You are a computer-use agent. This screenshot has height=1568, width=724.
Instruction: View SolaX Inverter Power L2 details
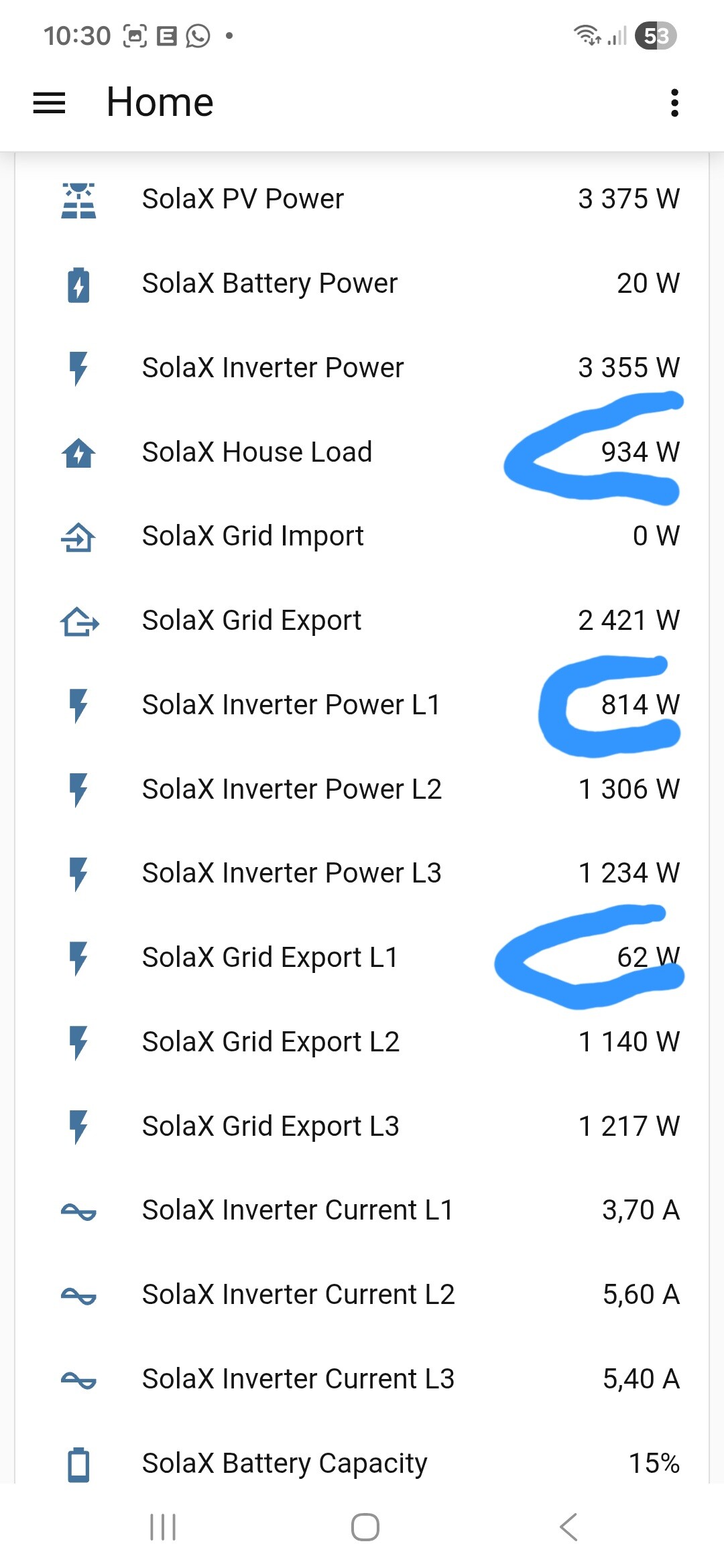tap(292, 789)
